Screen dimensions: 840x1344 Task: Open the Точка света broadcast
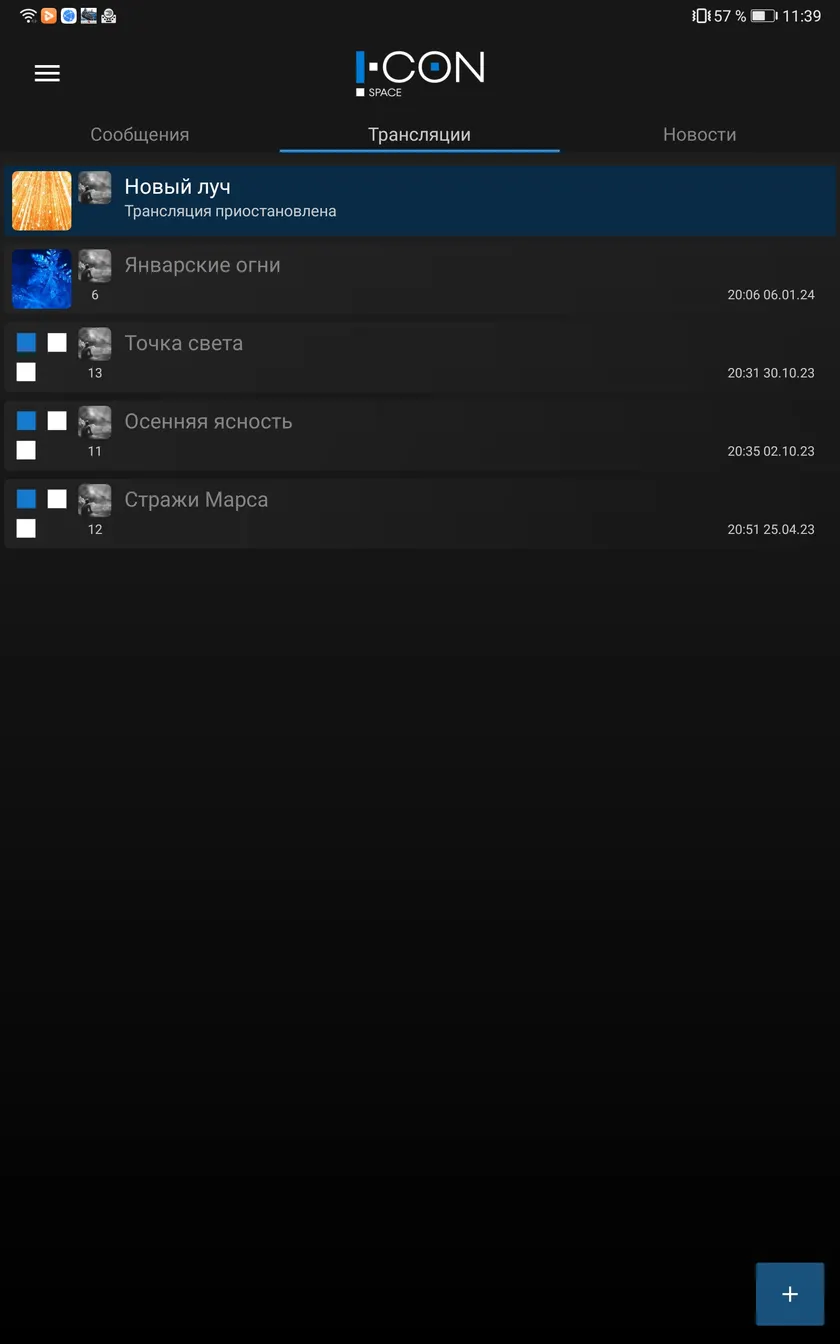(420, 357)
